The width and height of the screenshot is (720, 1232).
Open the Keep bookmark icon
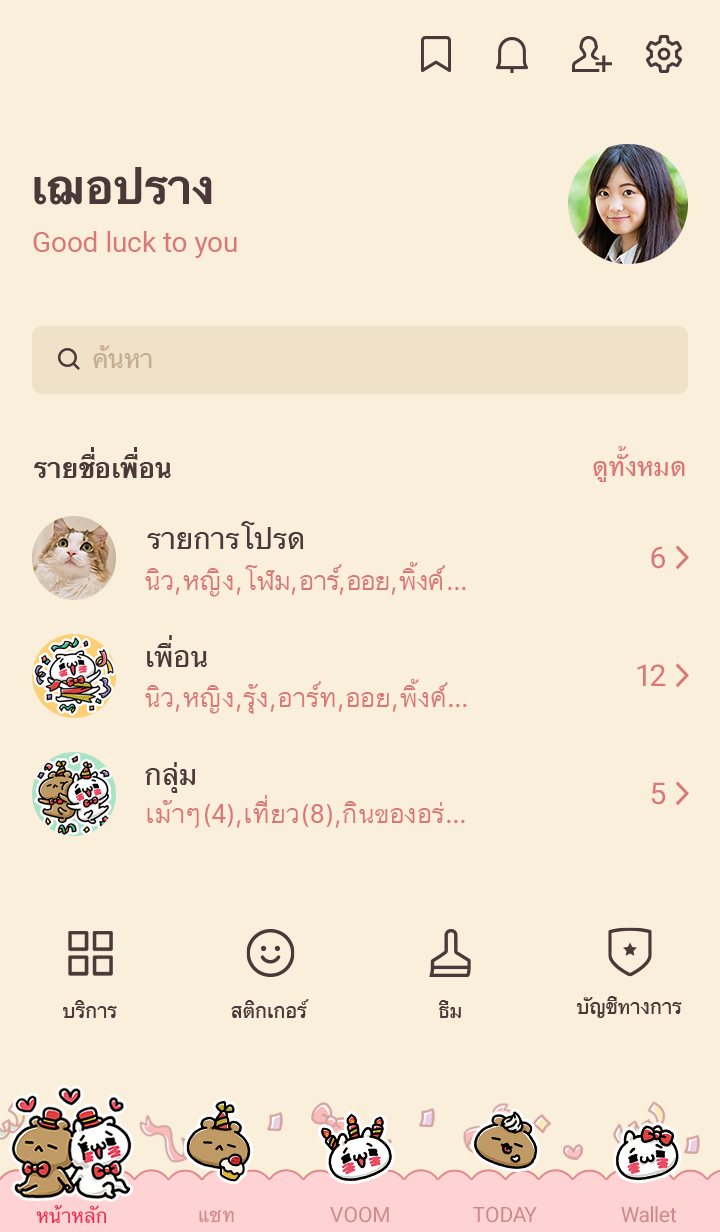[436, 55]
